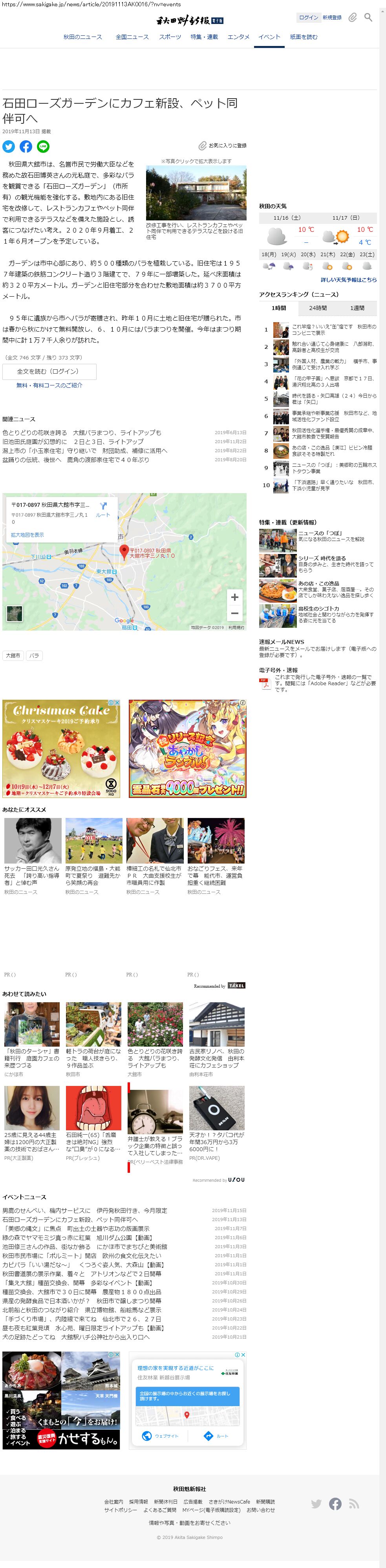Switch to スポーツ navigation tab

[x=170, y=37]
